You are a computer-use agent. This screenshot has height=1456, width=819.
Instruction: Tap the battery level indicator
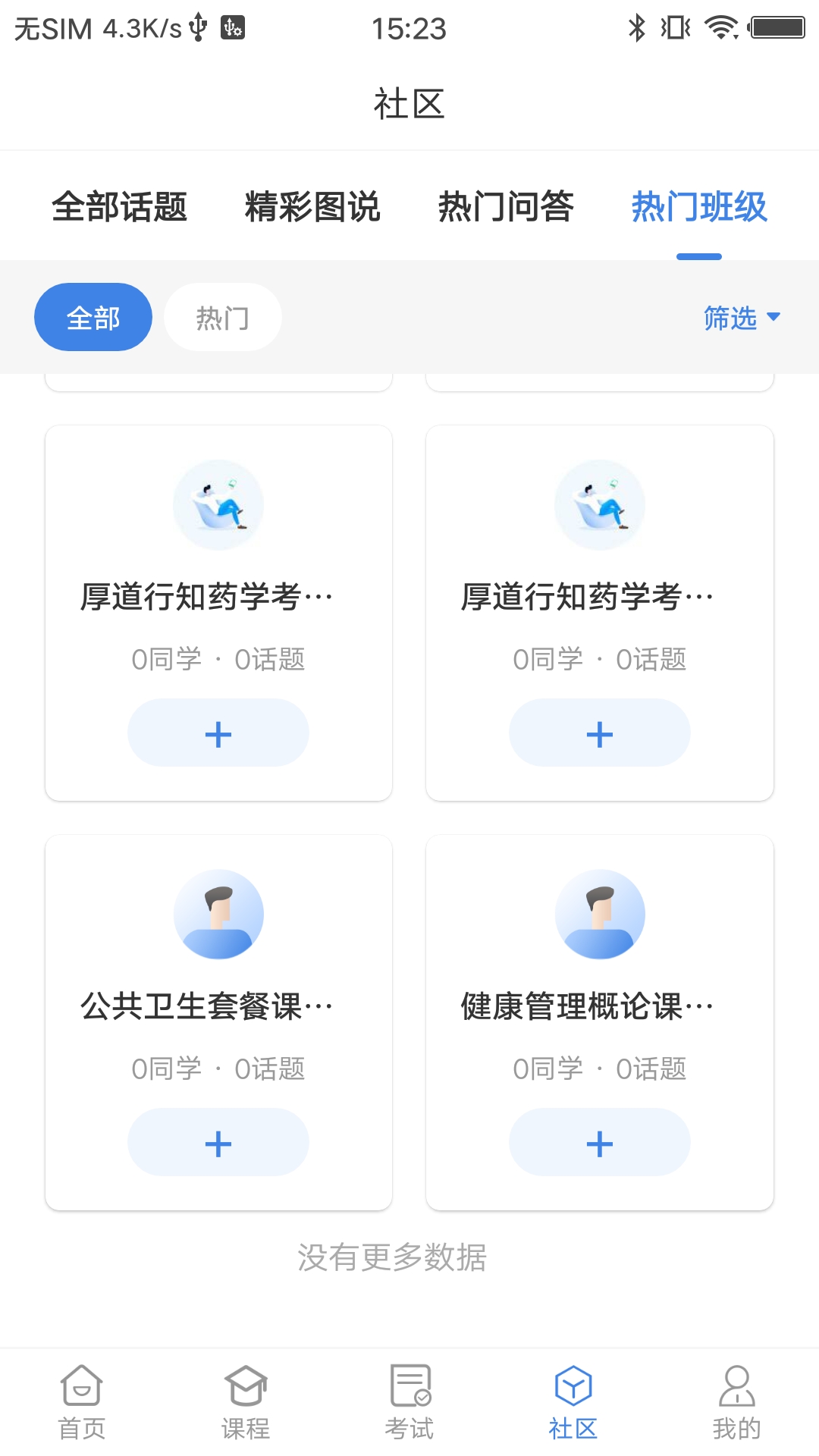click(x=778, y=27)
